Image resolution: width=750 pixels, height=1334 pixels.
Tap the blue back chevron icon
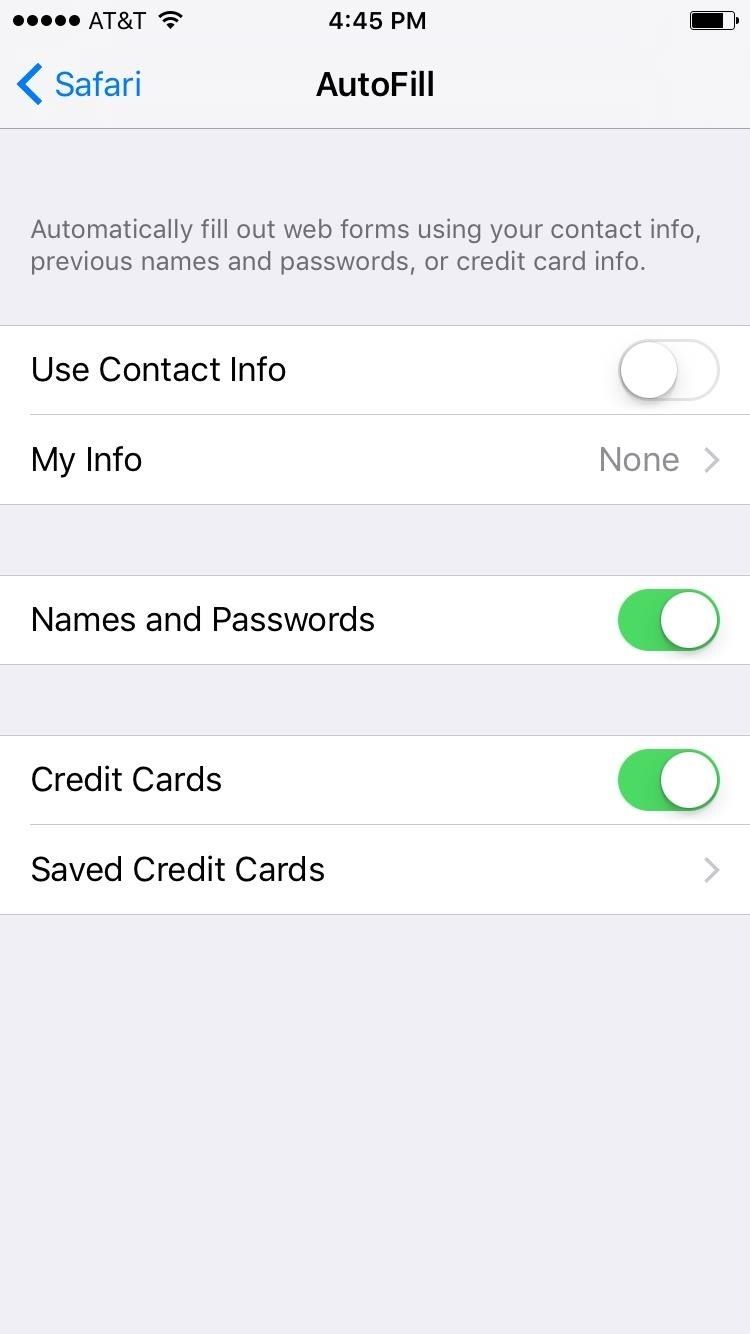pyautogui.click(x=29, y=84)
